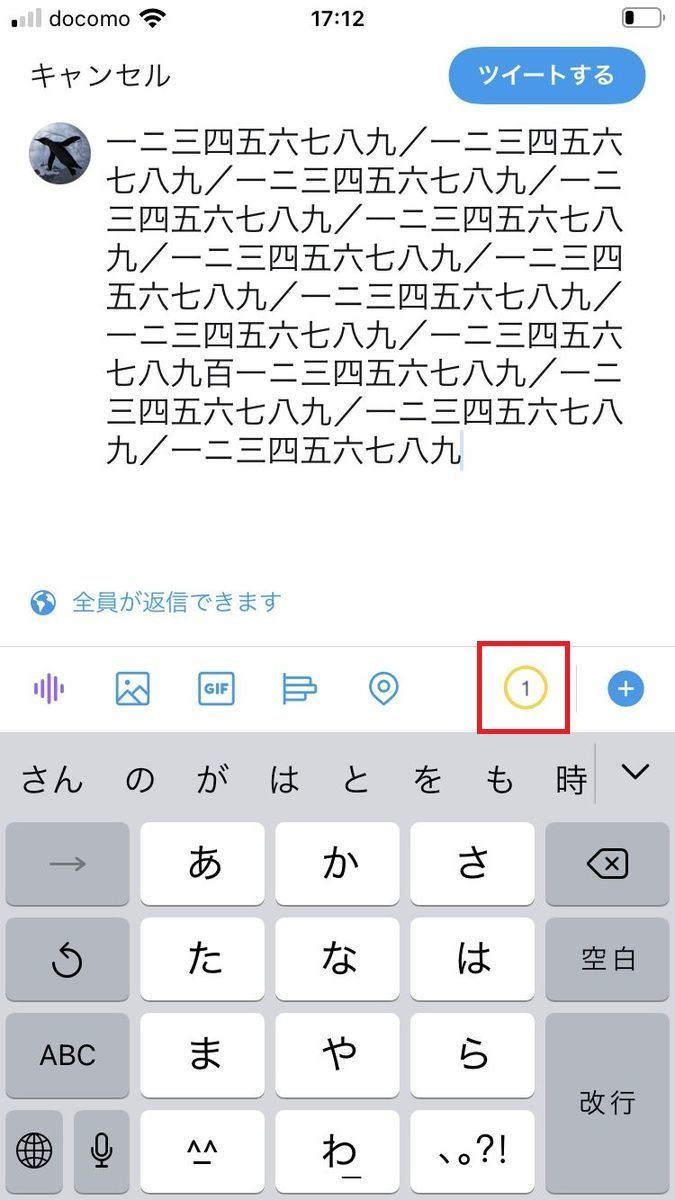This screenshot has width=675, height=1200.
Task: Expand keyboard suggestions with the chevron
Action: [635, 772]
